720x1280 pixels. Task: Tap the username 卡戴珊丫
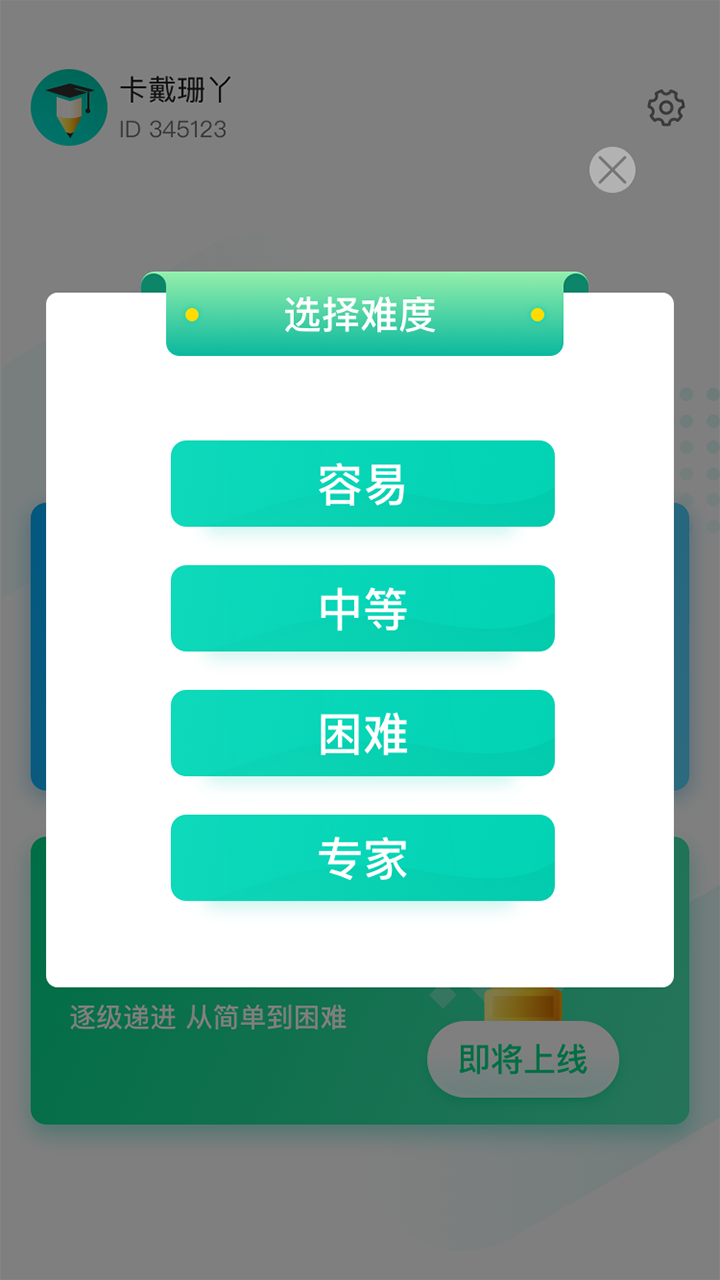point(177,88)
